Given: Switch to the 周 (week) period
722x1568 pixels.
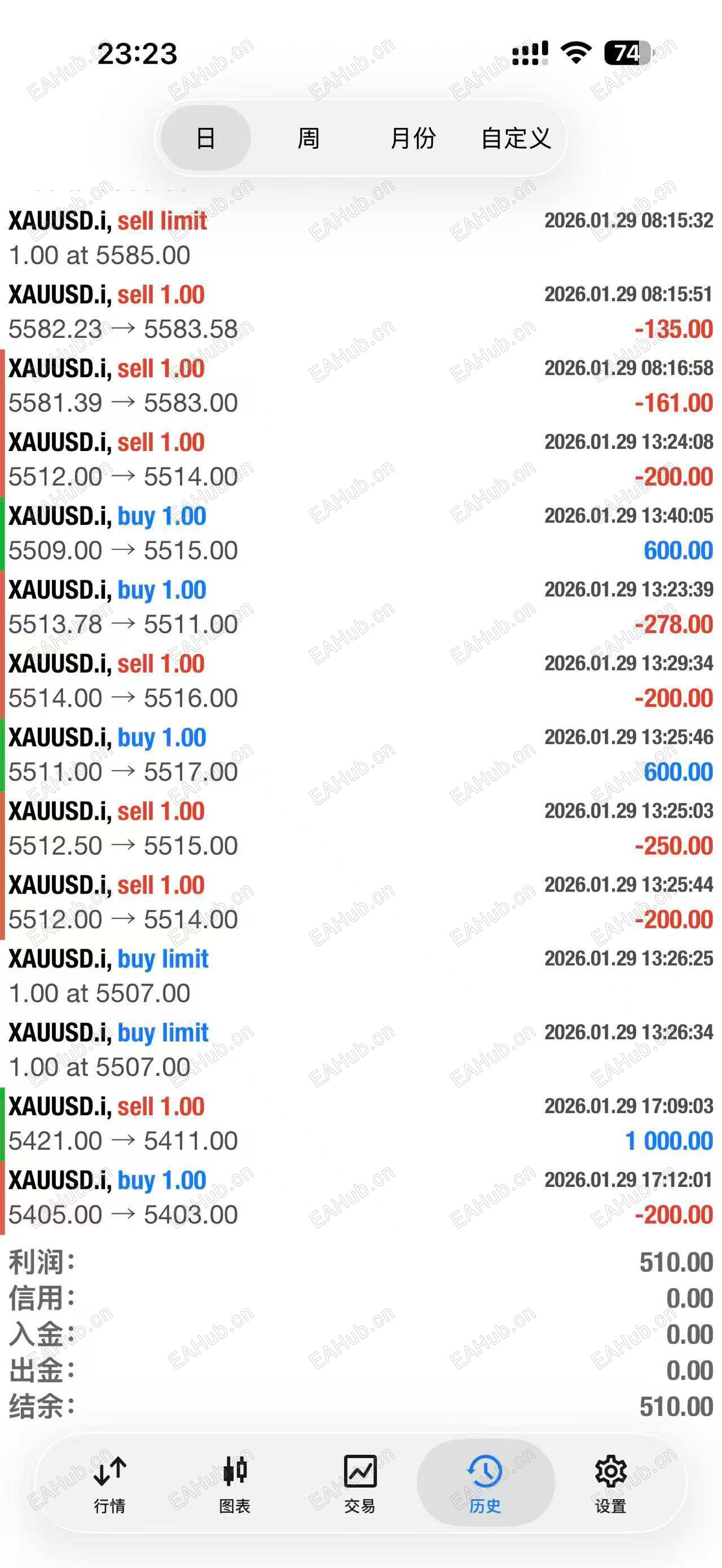Looking at the screenshot, I should pyautogui.click(x=308, y=138).
